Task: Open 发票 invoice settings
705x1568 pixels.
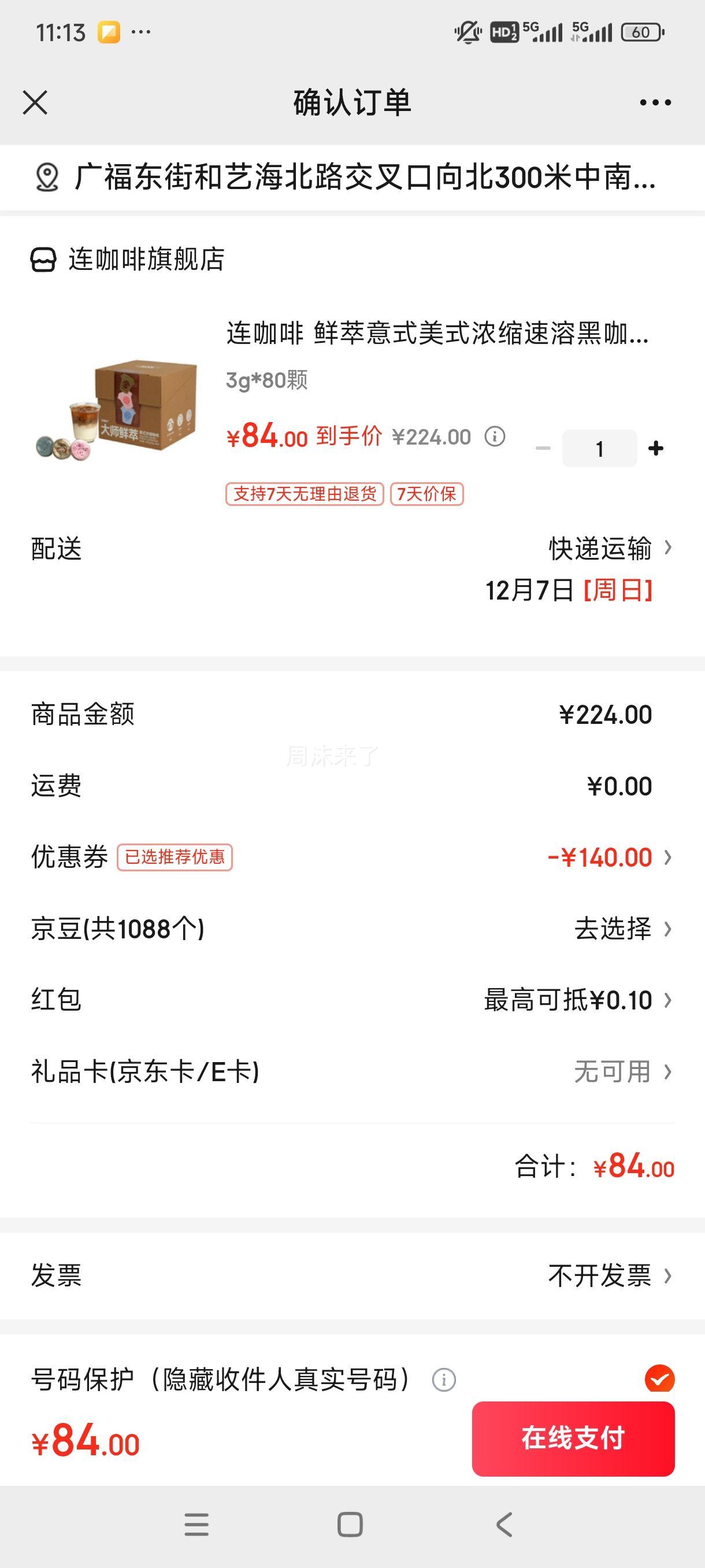Action: pos(608,1275)
